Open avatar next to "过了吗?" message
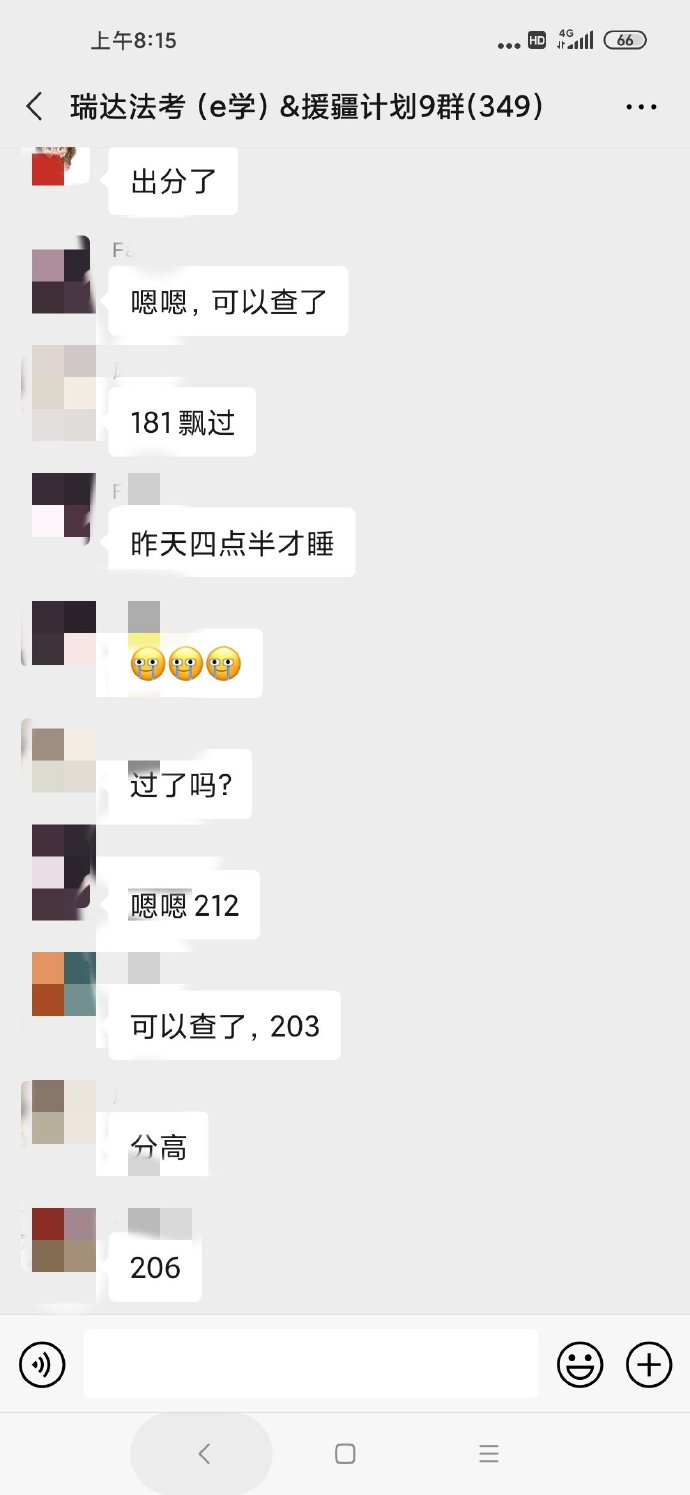 (64, 761)
